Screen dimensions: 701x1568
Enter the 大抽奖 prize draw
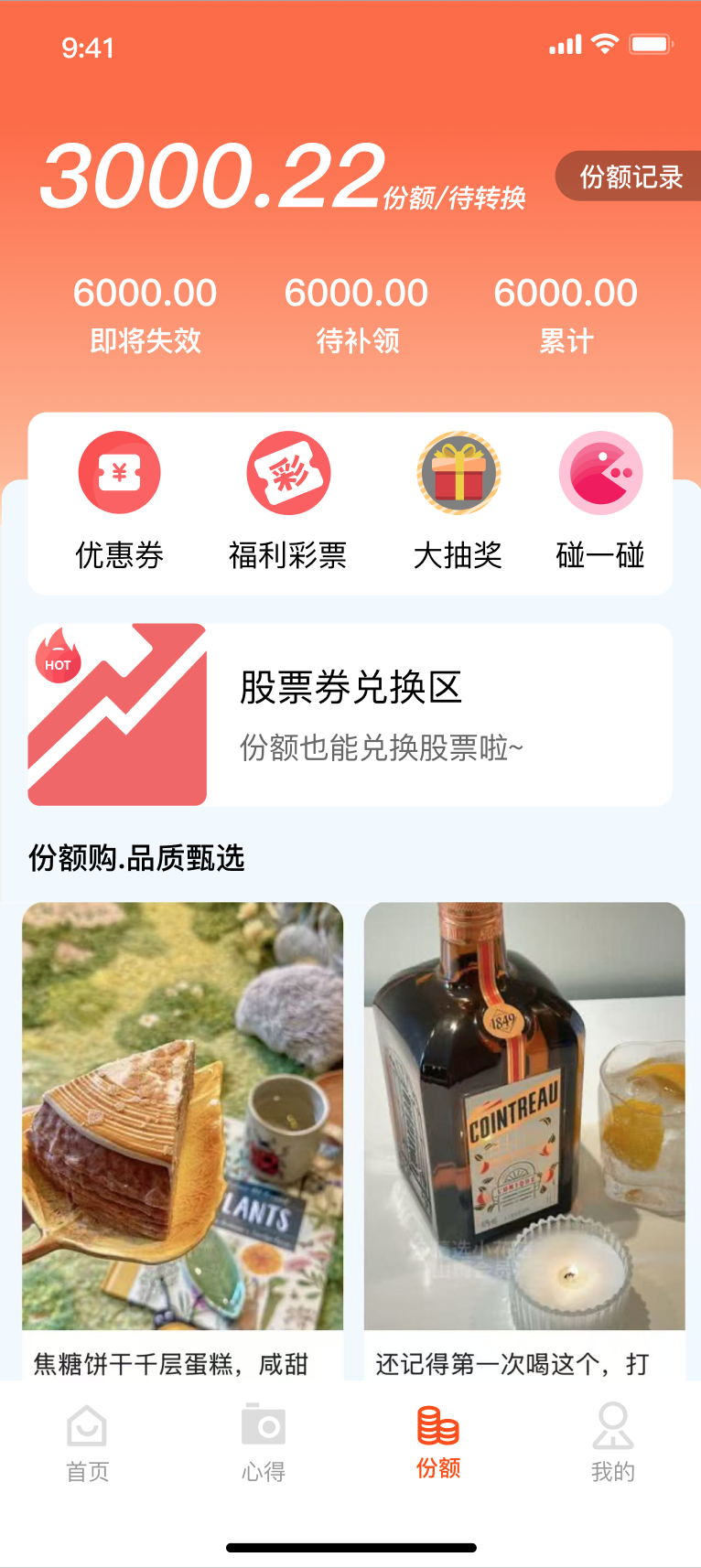tap(458, 500)
